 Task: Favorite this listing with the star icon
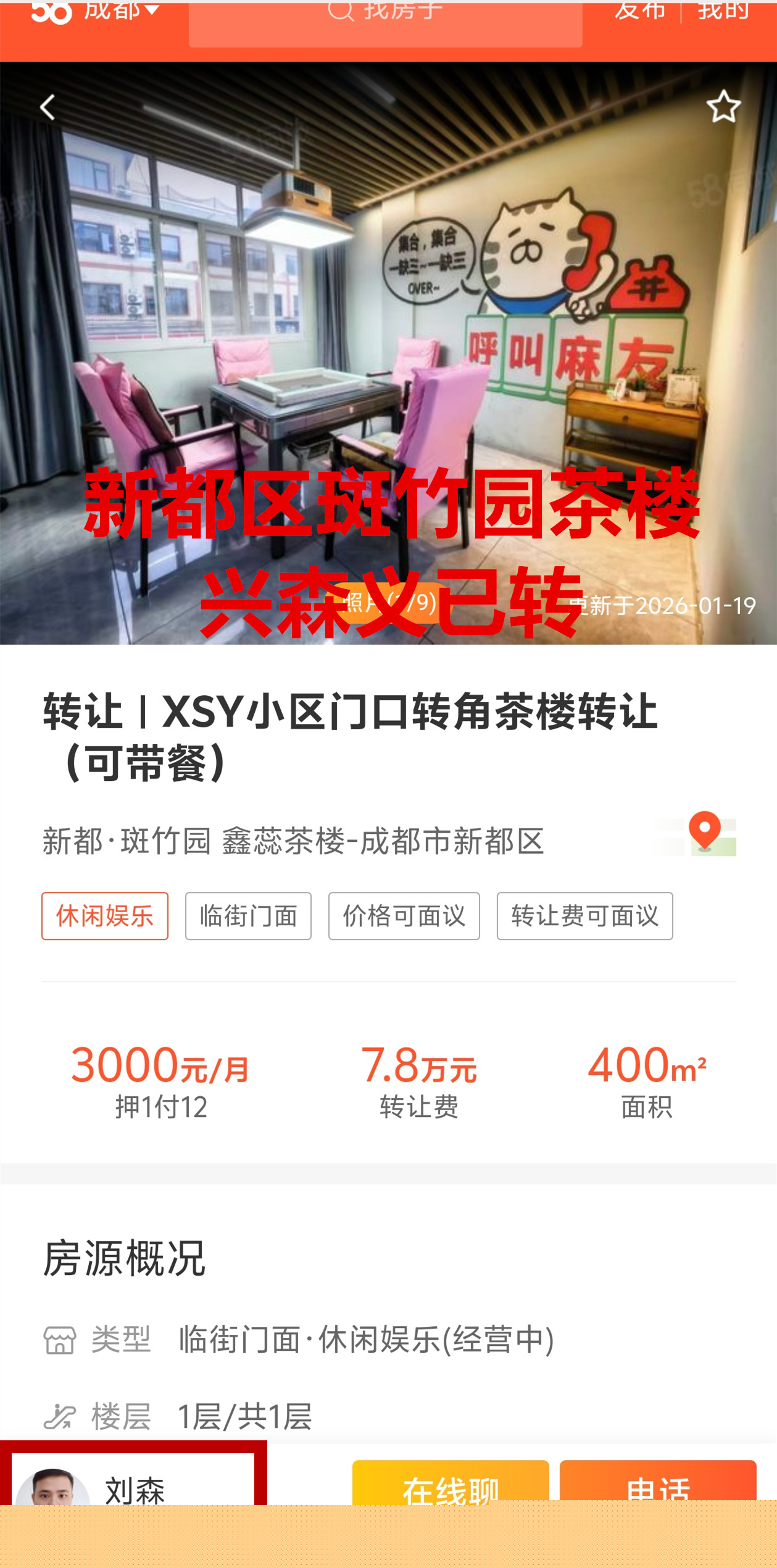(723, 107)
